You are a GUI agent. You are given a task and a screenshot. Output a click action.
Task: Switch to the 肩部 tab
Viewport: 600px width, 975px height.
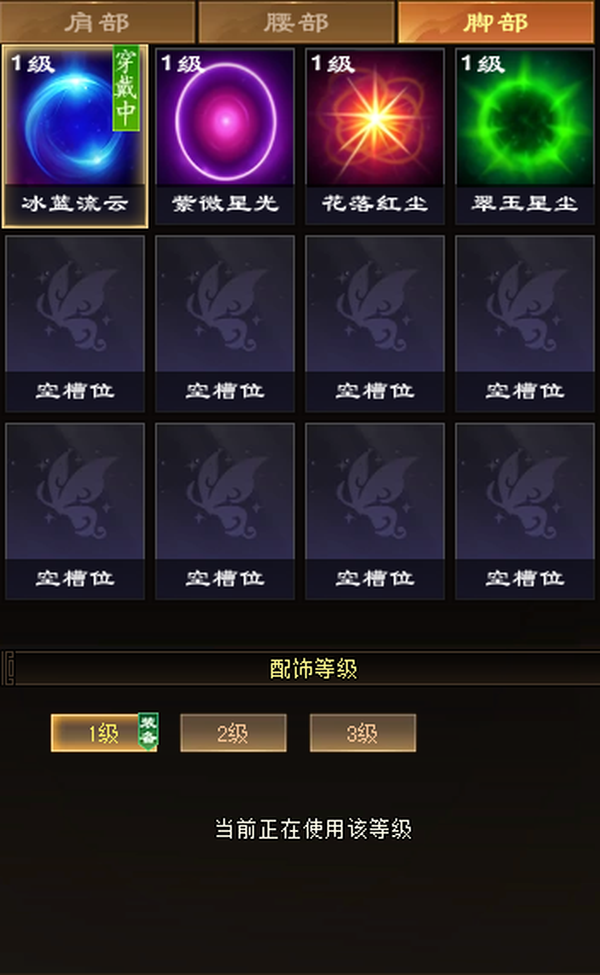[x=98, y=22]
